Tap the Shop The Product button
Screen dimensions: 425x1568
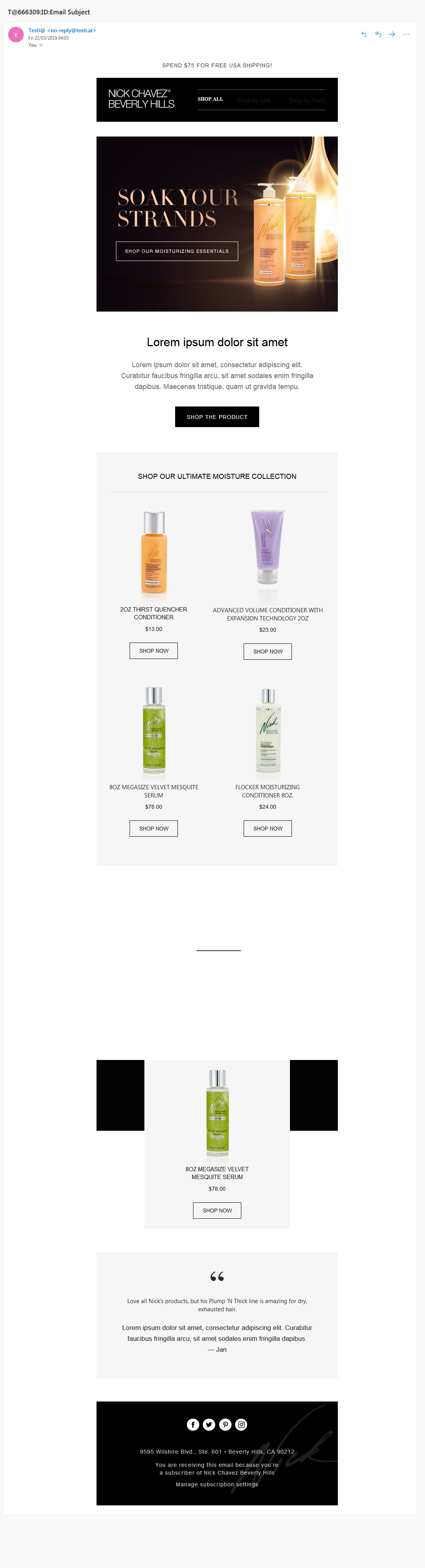[x=217, y=417]
